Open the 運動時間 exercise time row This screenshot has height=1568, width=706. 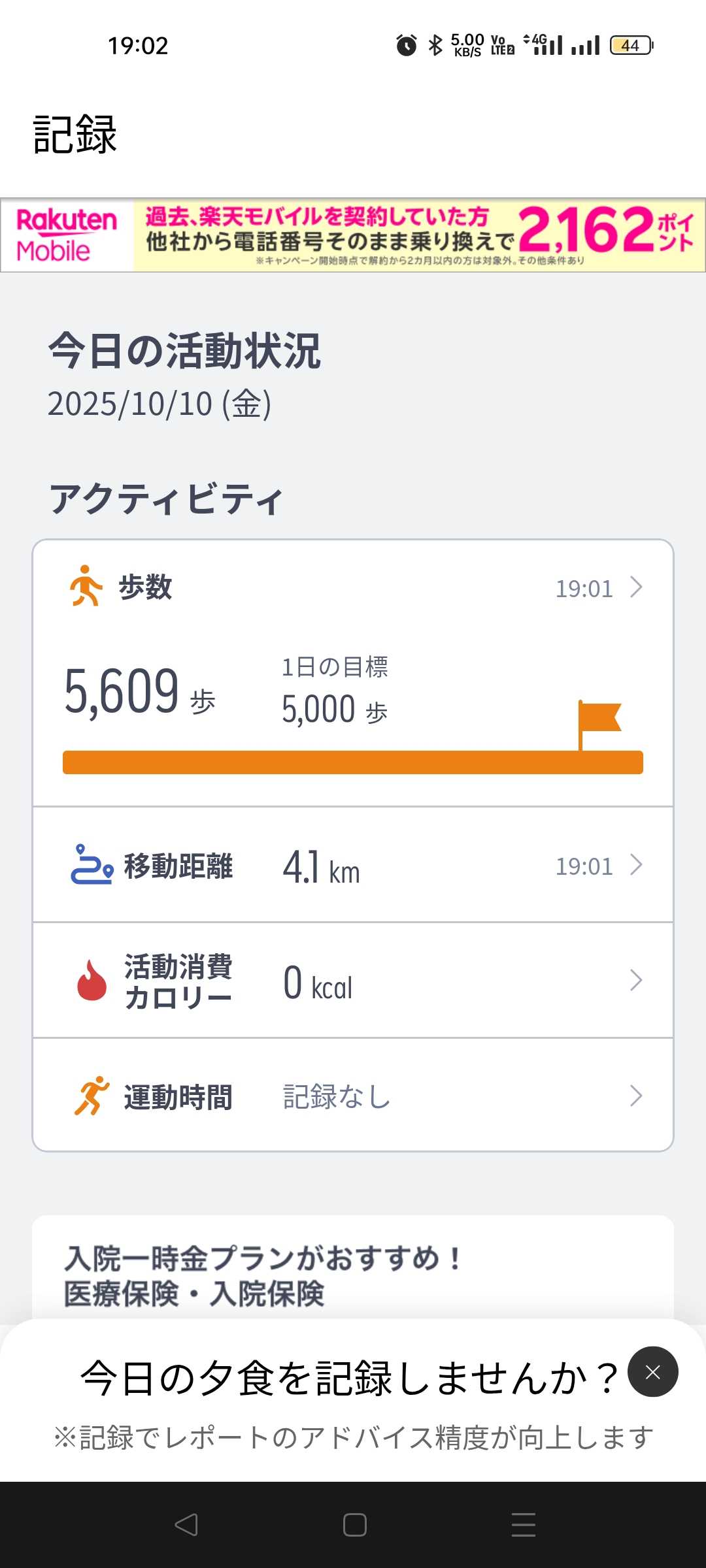[353, 1096]
